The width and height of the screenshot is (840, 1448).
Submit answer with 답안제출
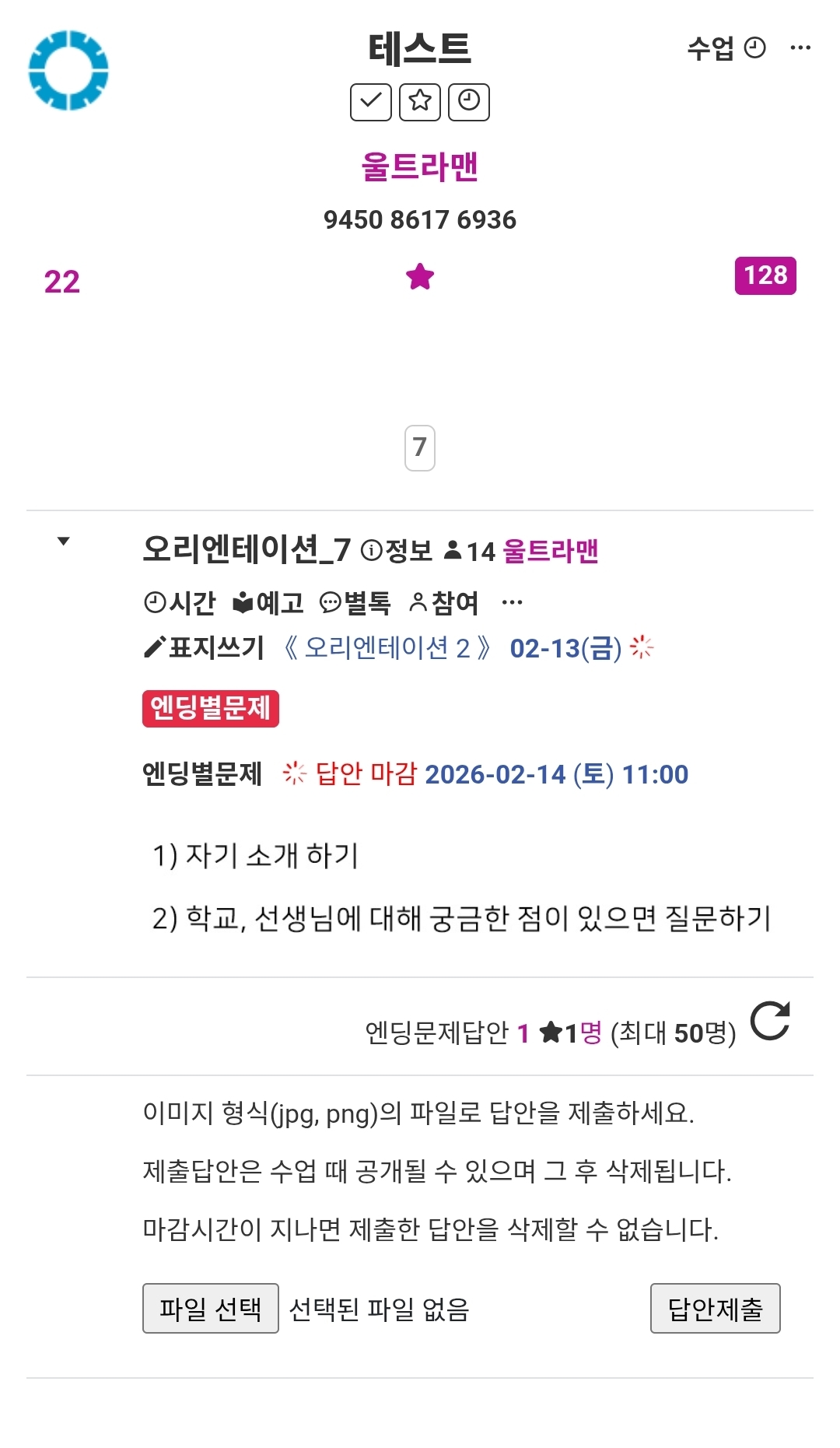tap(715, 1308)
